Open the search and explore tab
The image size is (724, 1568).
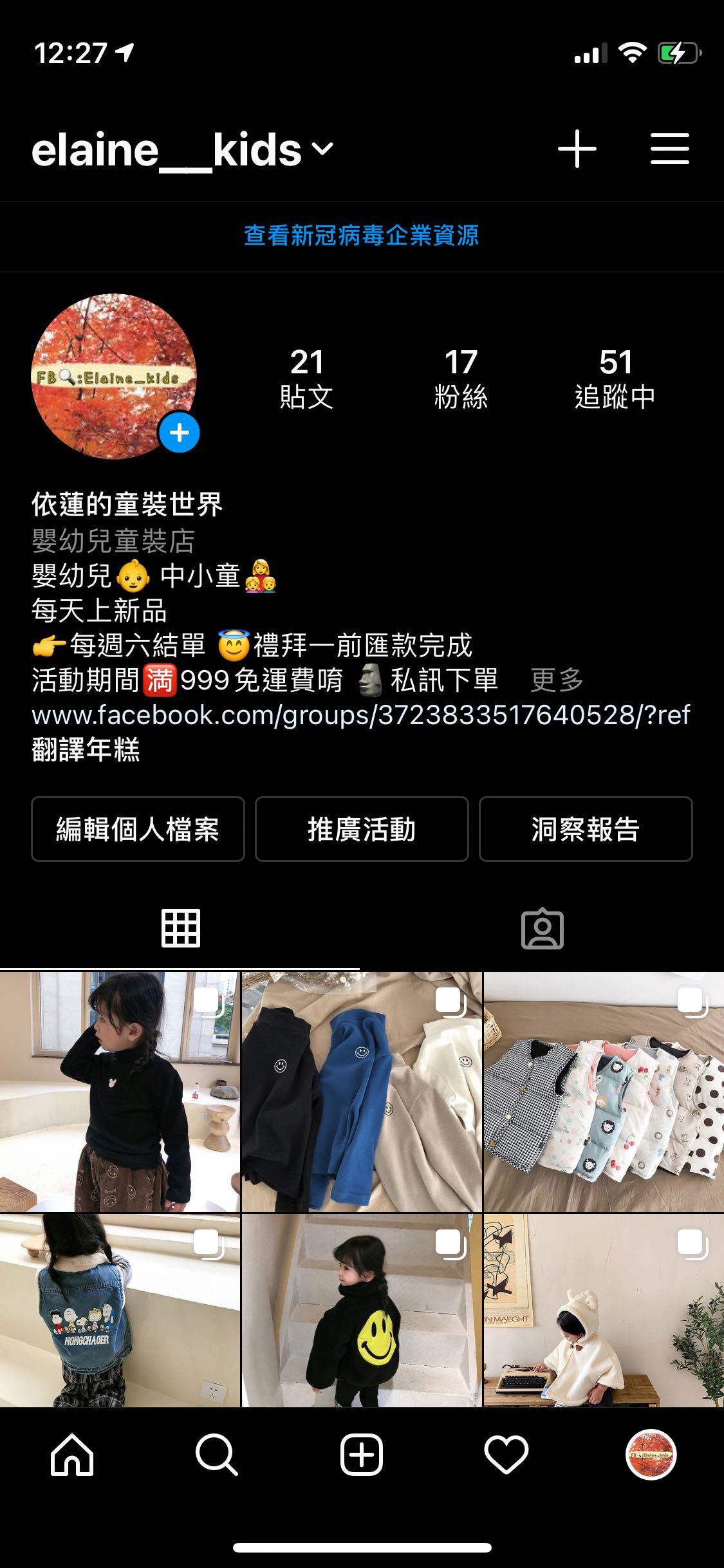(217, 1455)
